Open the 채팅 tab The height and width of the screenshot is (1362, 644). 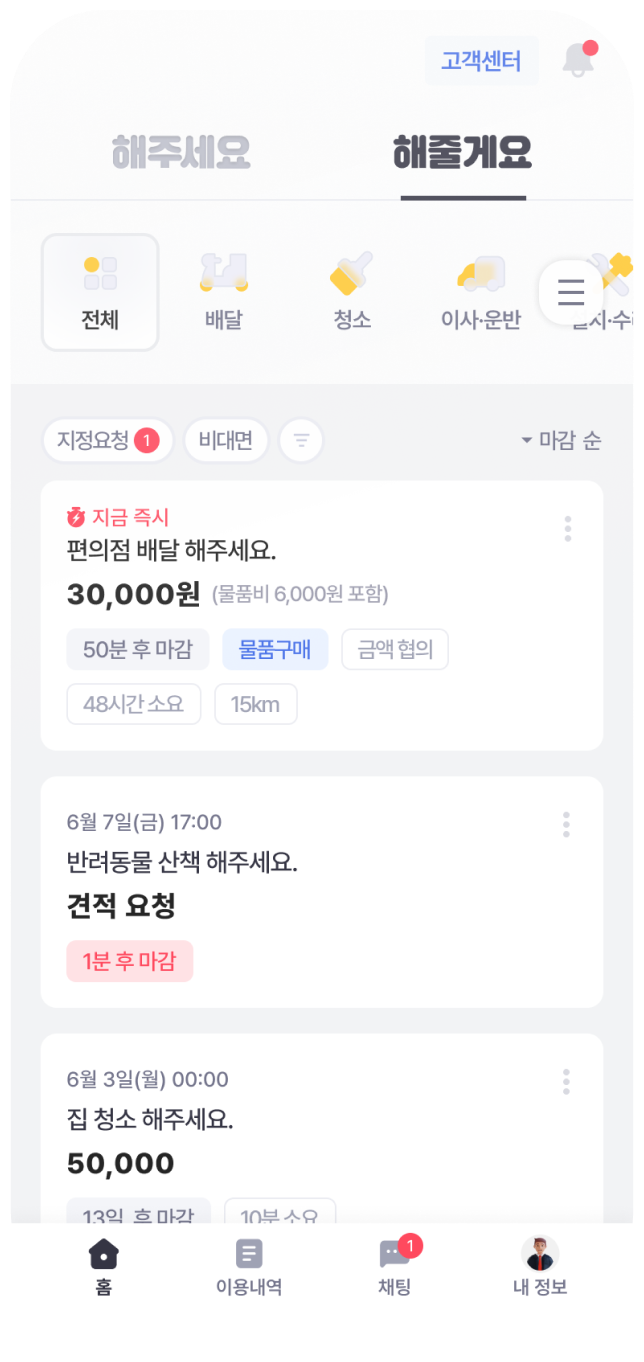point(395,1268)
